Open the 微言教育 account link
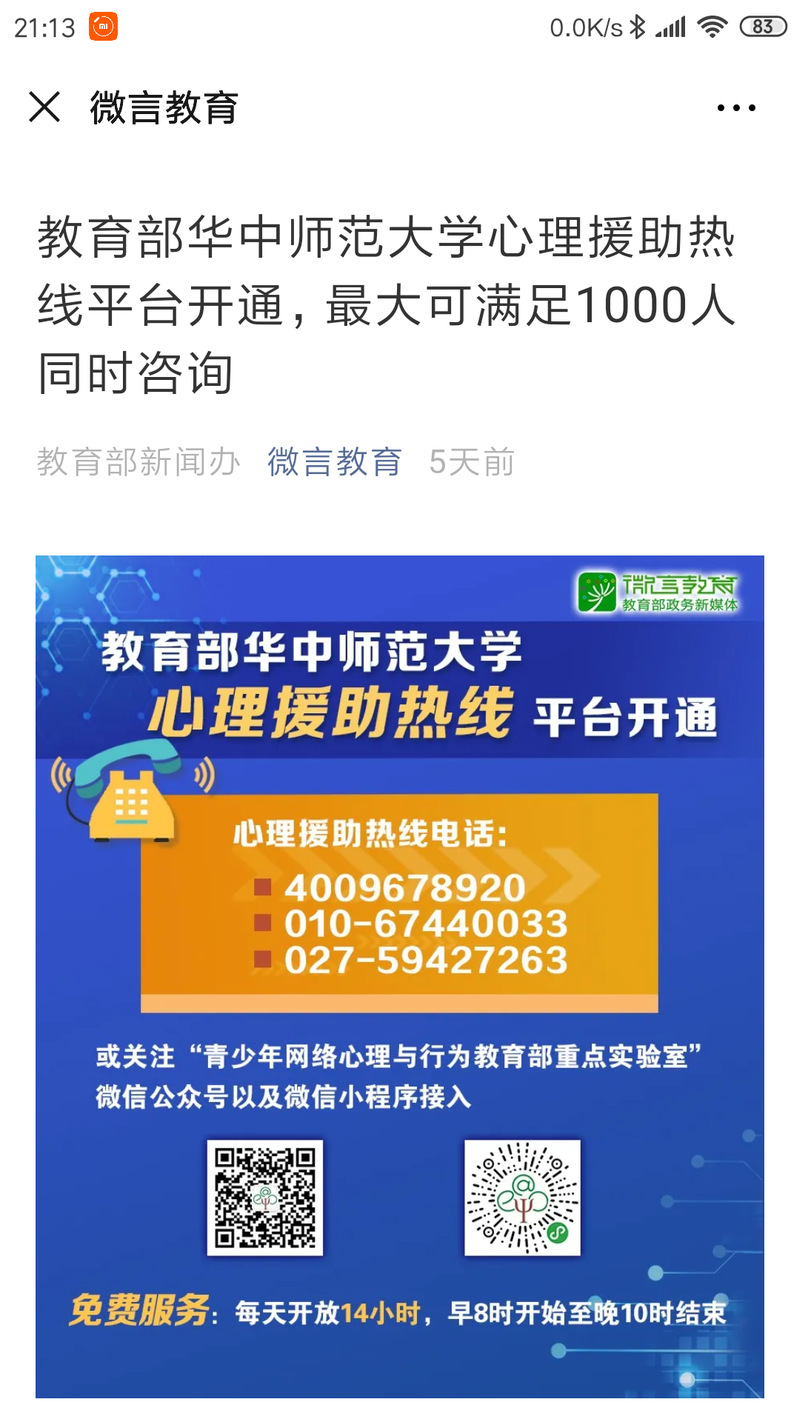The image size is (799, 1422). coord(334,462)
